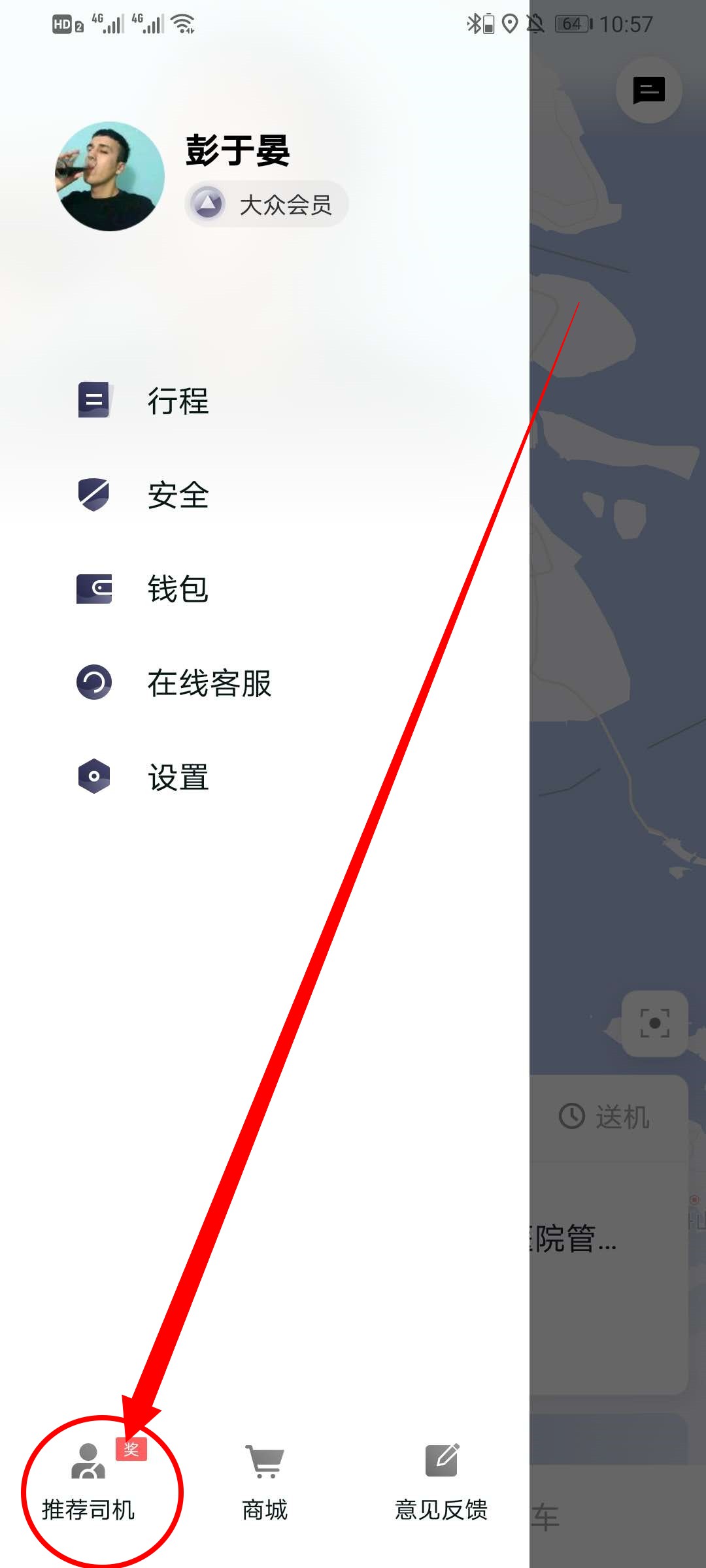Open the 行程 trips menu item
The height and width of the screenshot is (1568, 706).
(176, 400)
